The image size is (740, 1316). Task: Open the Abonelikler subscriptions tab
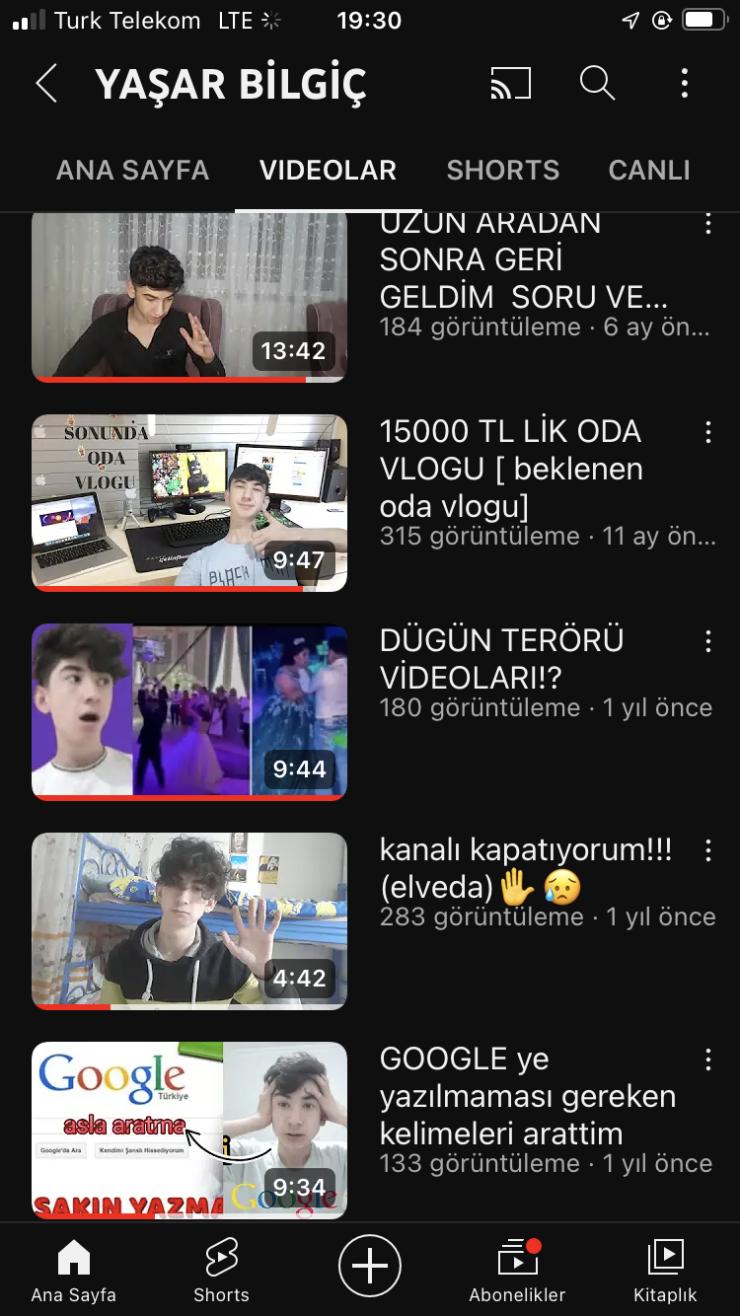pyautogui.click(x=517, y=1270)
